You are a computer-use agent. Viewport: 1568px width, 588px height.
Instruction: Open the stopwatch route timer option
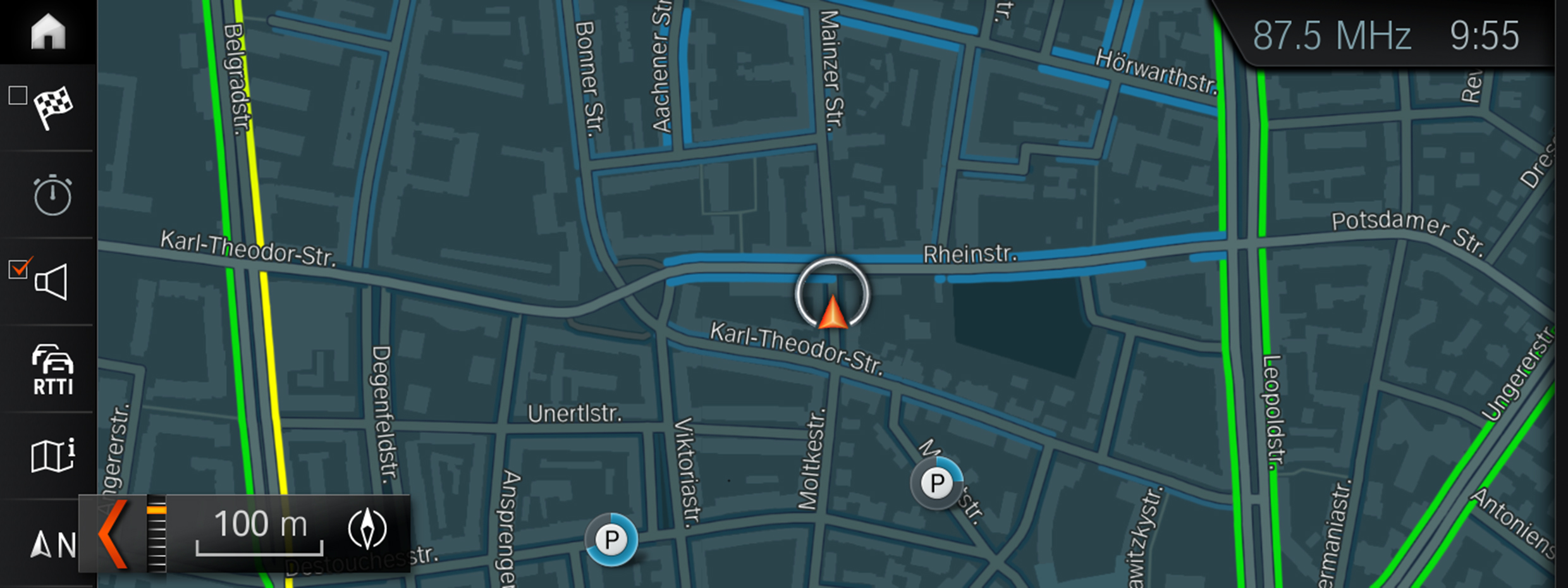click(52, 195)
